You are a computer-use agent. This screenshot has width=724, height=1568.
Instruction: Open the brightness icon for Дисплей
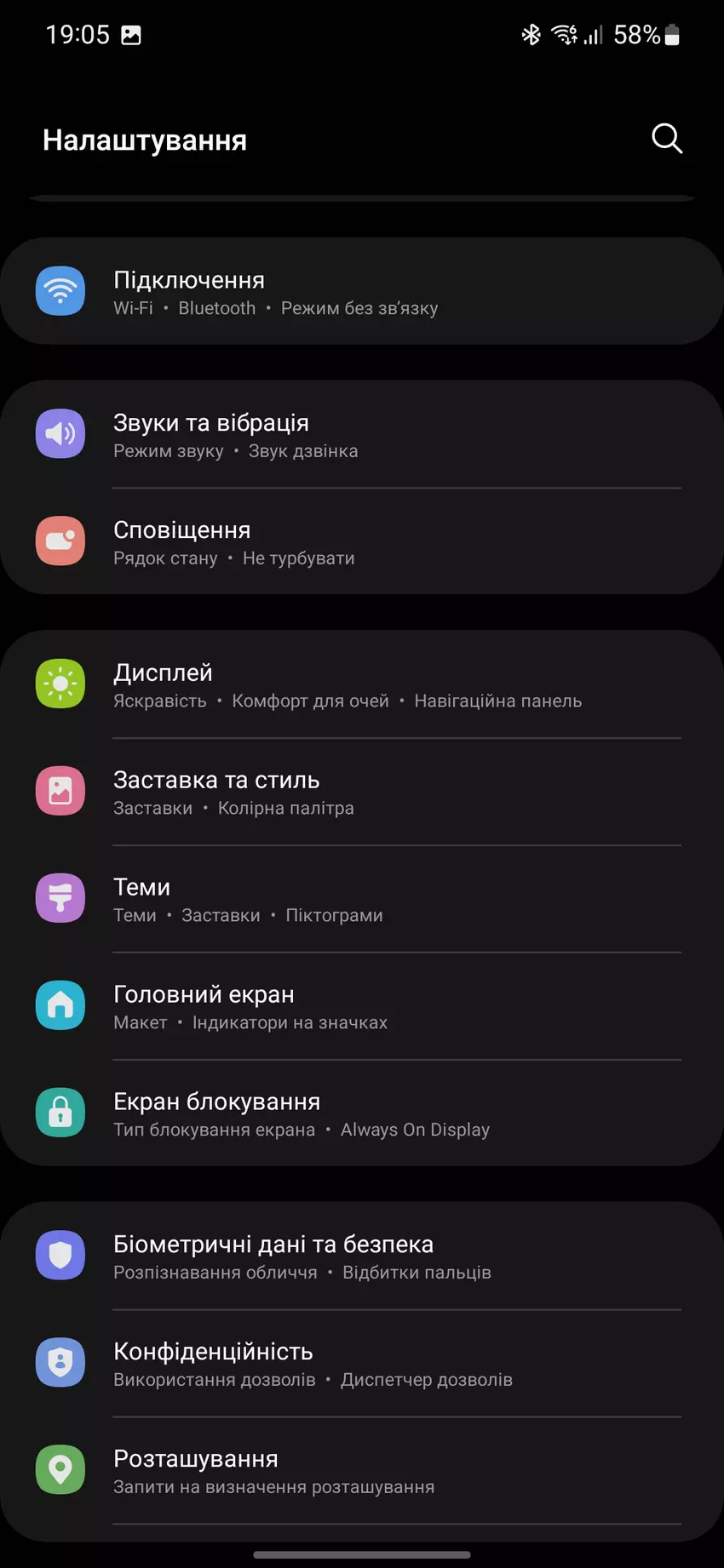(60, 684)
